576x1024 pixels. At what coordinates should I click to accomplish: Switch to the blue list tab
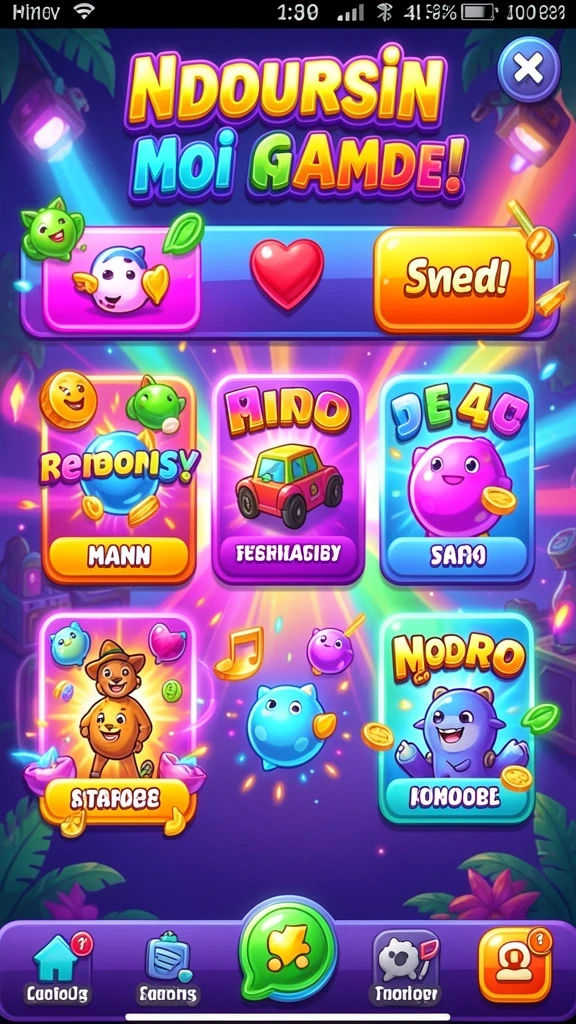click(x=167, y=967)
